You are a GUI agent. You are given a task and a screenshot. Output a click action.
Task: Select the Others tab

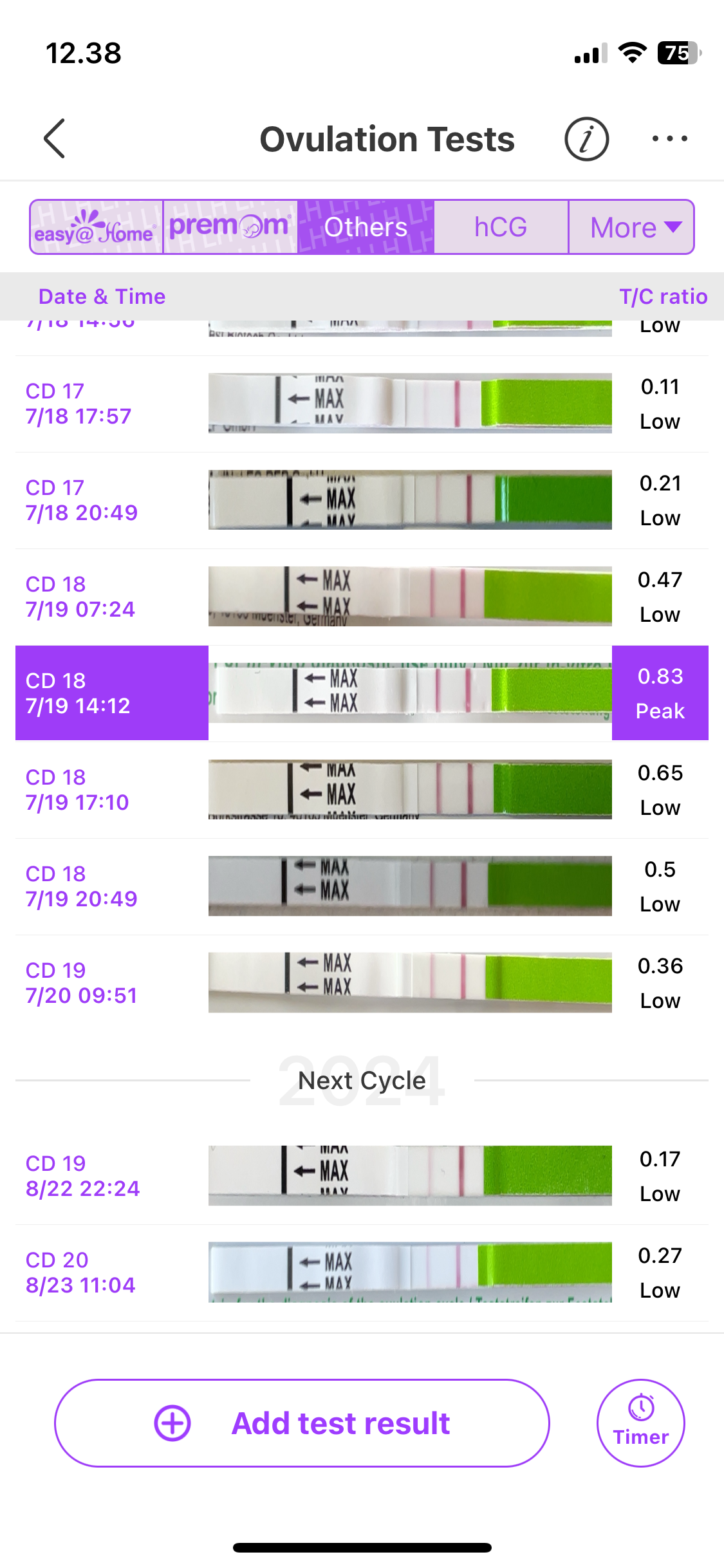366,227
